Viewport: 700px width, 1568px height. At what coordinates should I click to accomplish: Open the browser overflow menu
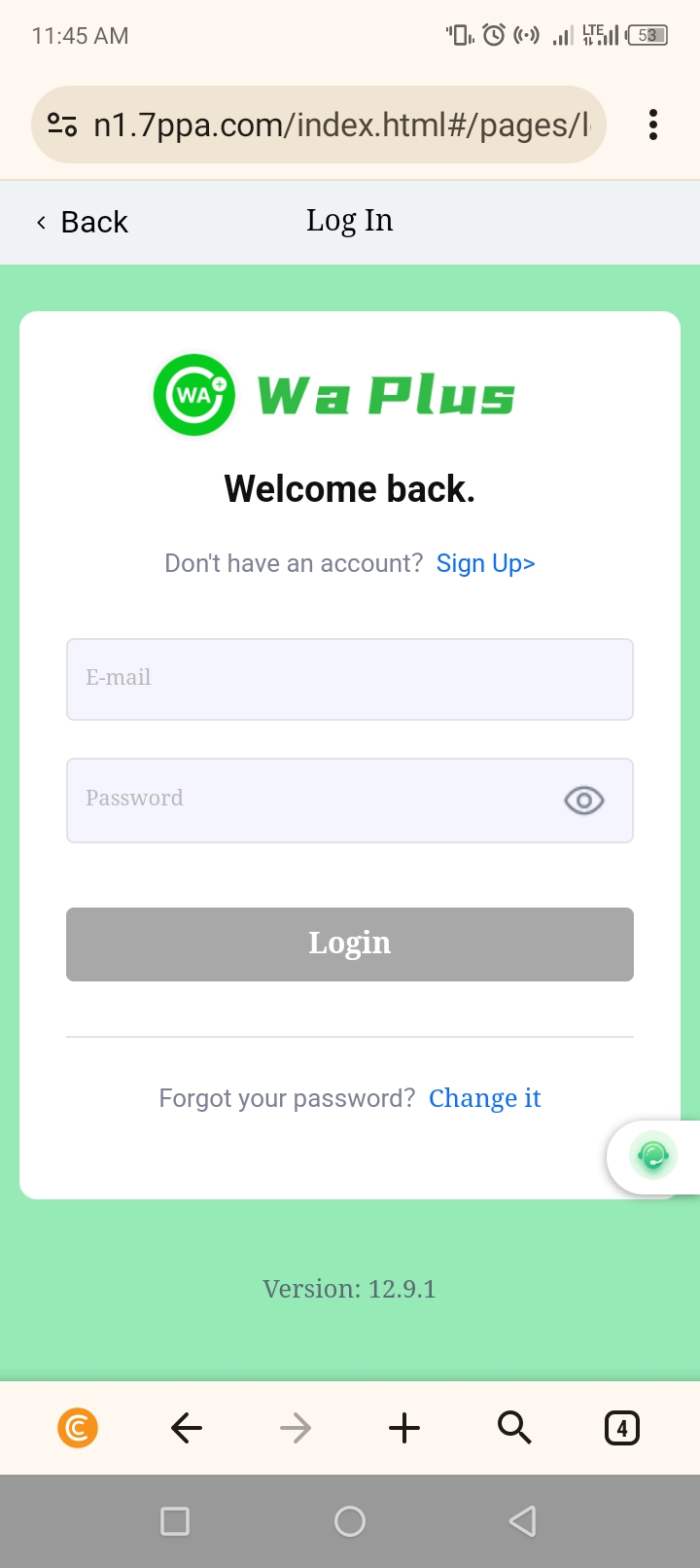[x=652, y=125]
